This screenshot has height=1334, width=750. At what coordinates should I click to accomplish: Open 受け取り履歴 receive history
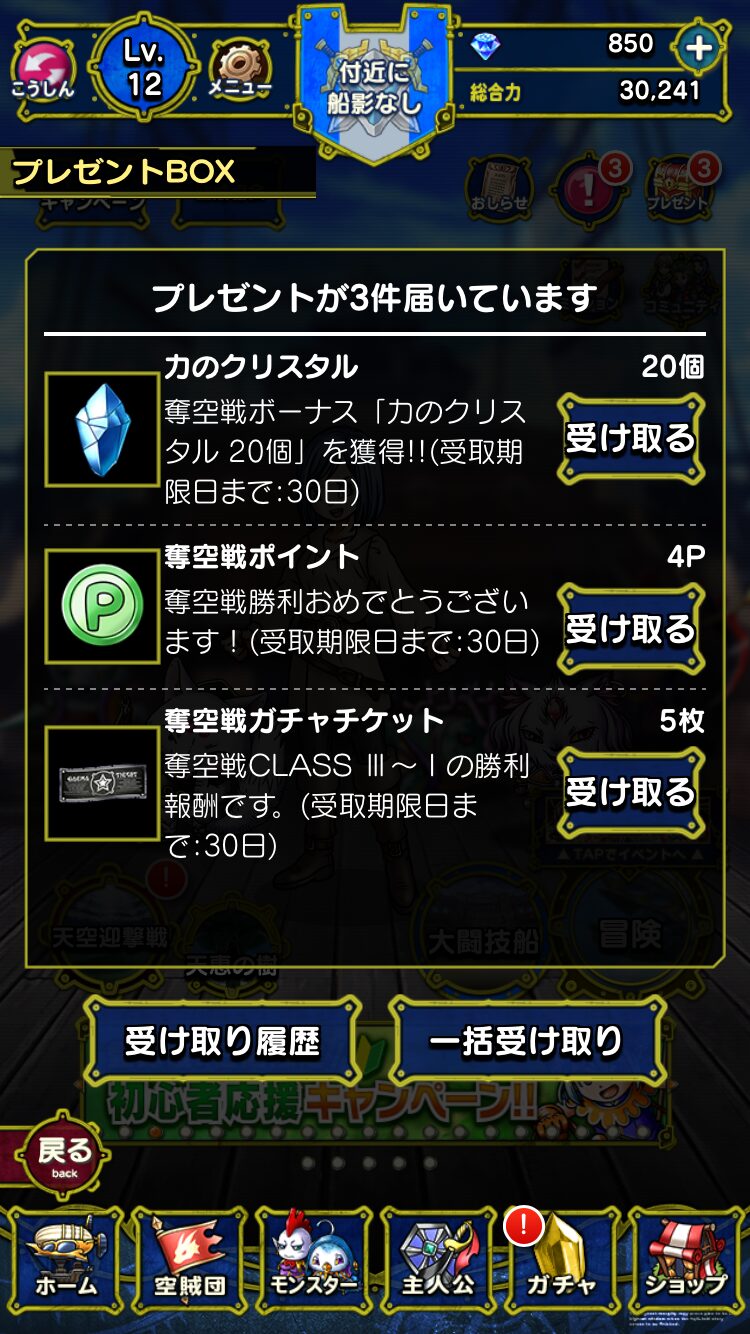[222, 1041]
